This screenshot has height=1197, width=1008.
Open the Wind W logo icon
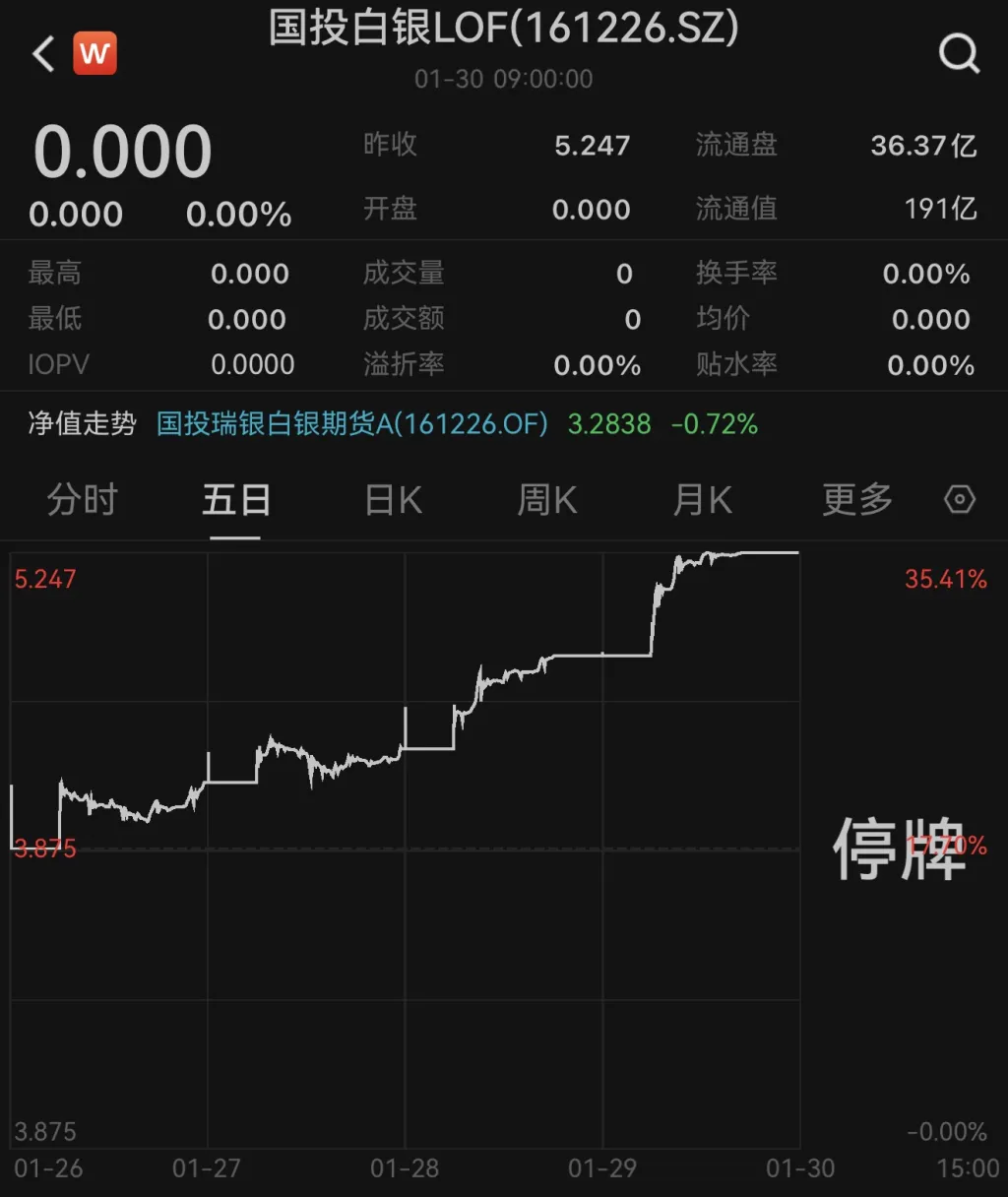(94, 54)
